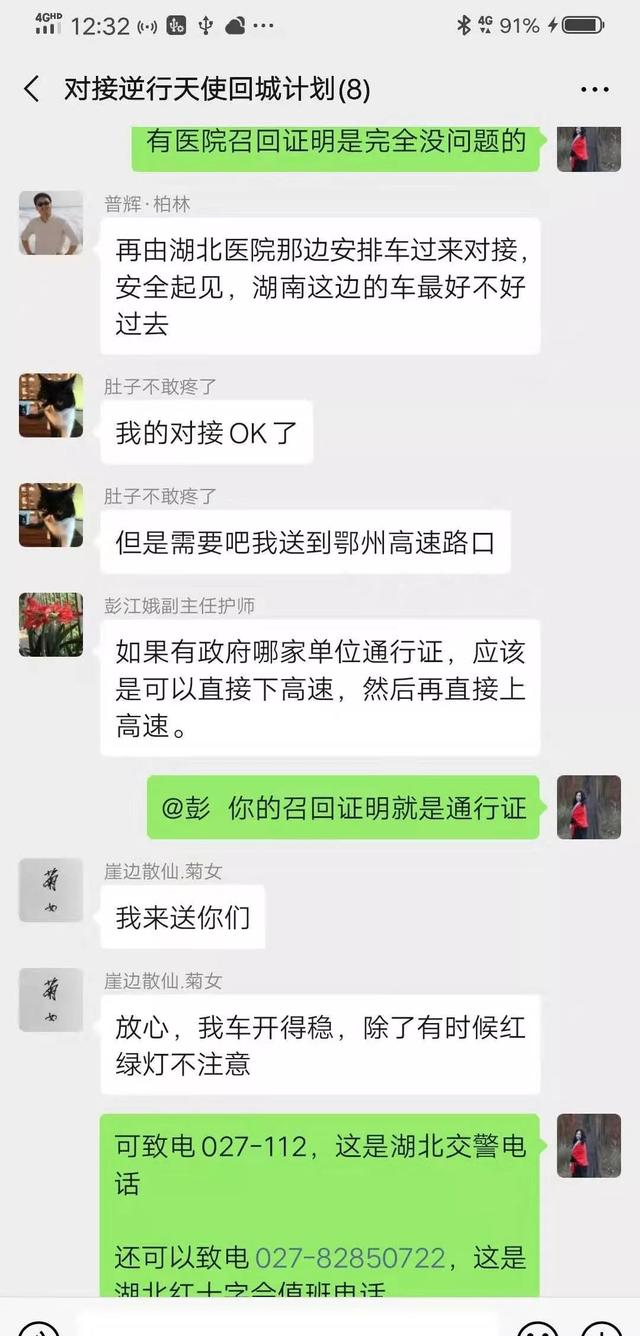640x1336 pixels.
Task: Open 普辉·柏林's profile avatar
Action: click(x=51, y=223)
